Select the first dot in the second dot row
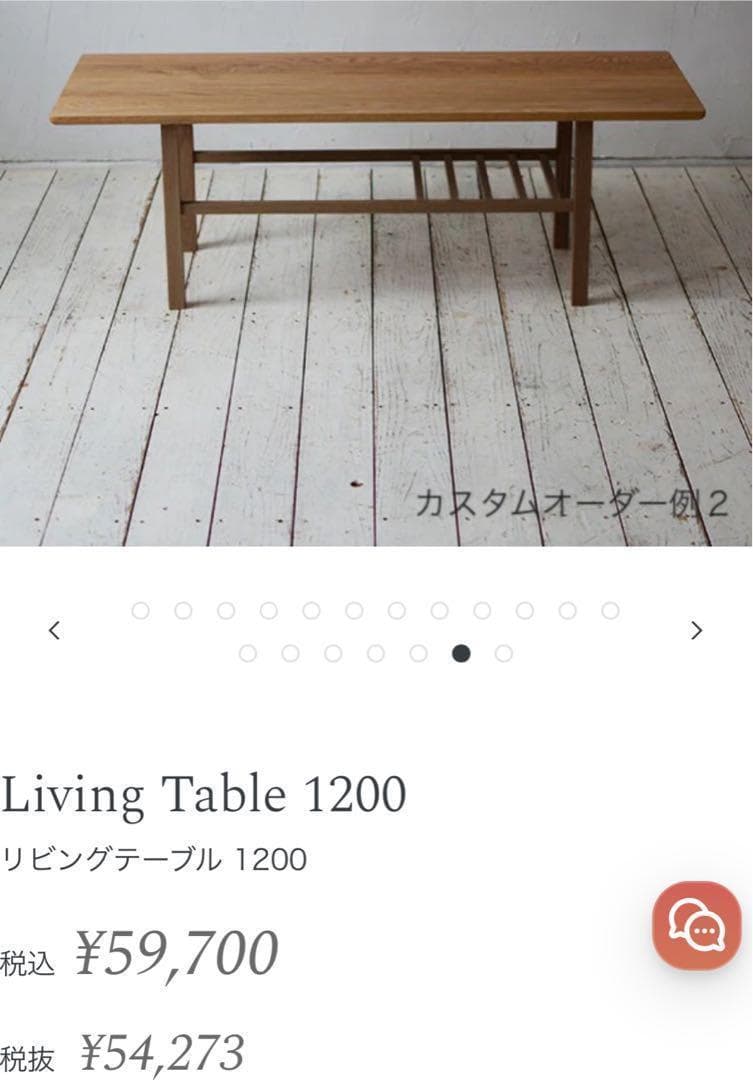The width and height of the screenshot is (753, 1080). pos(250,653)
